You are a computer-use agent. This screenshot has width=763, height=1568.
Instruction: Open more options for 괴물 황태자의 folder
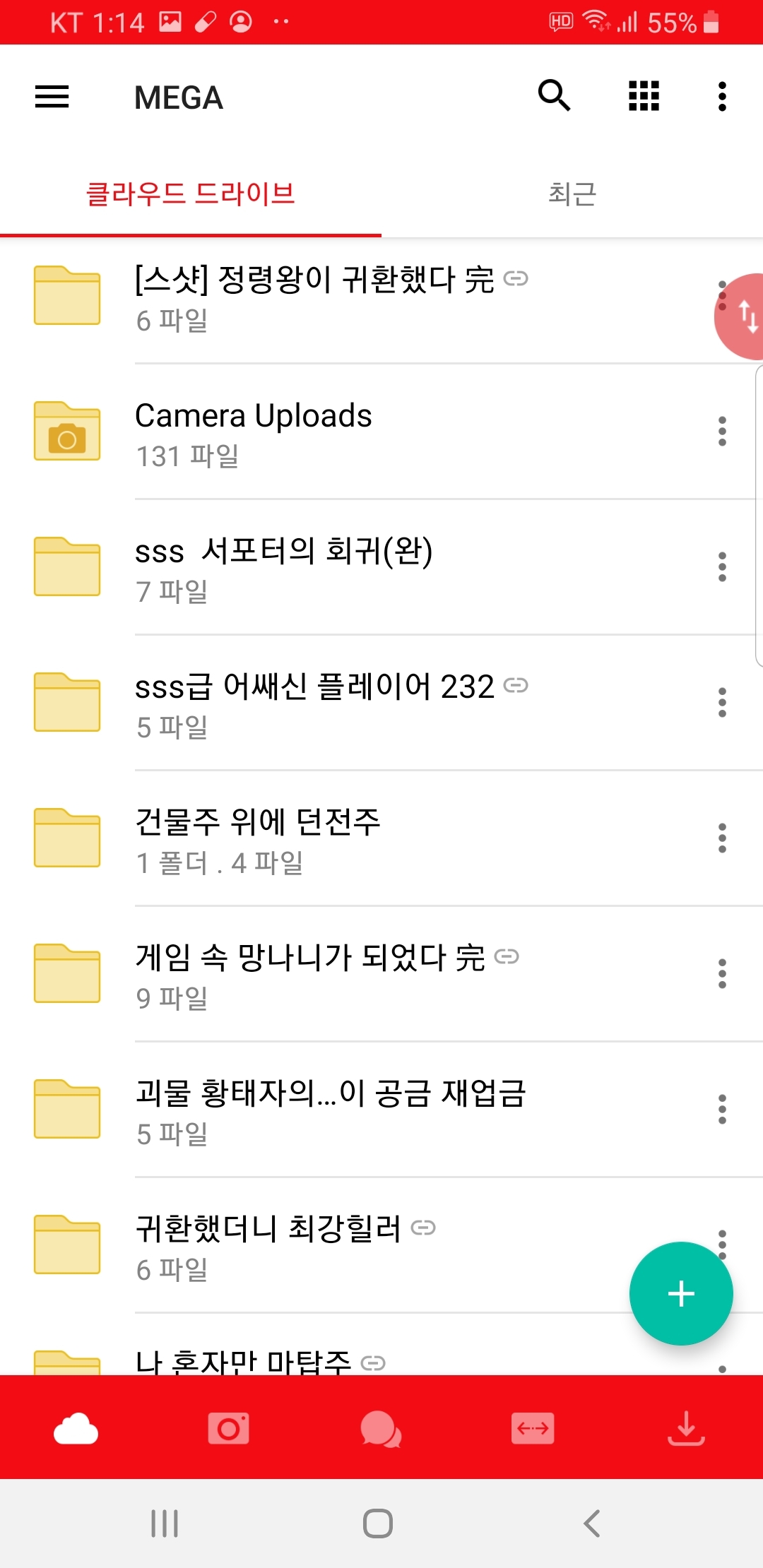pos(722,1110)
